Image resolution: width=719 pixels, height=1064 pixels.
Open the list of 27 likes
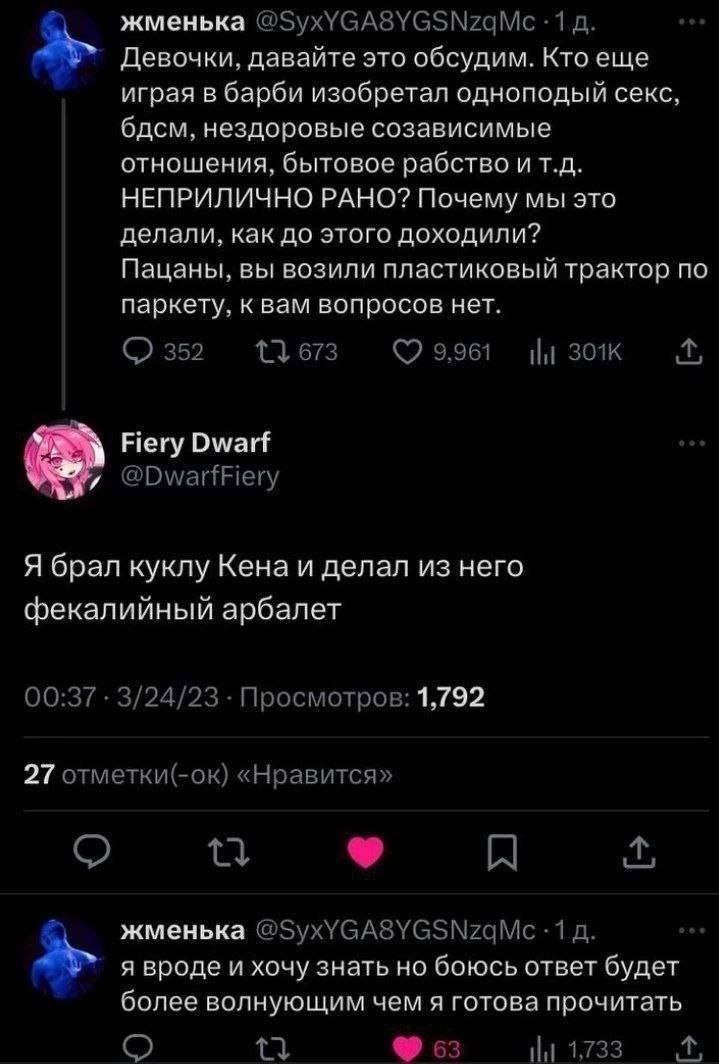pyautogui.click(x=207, y=776)
